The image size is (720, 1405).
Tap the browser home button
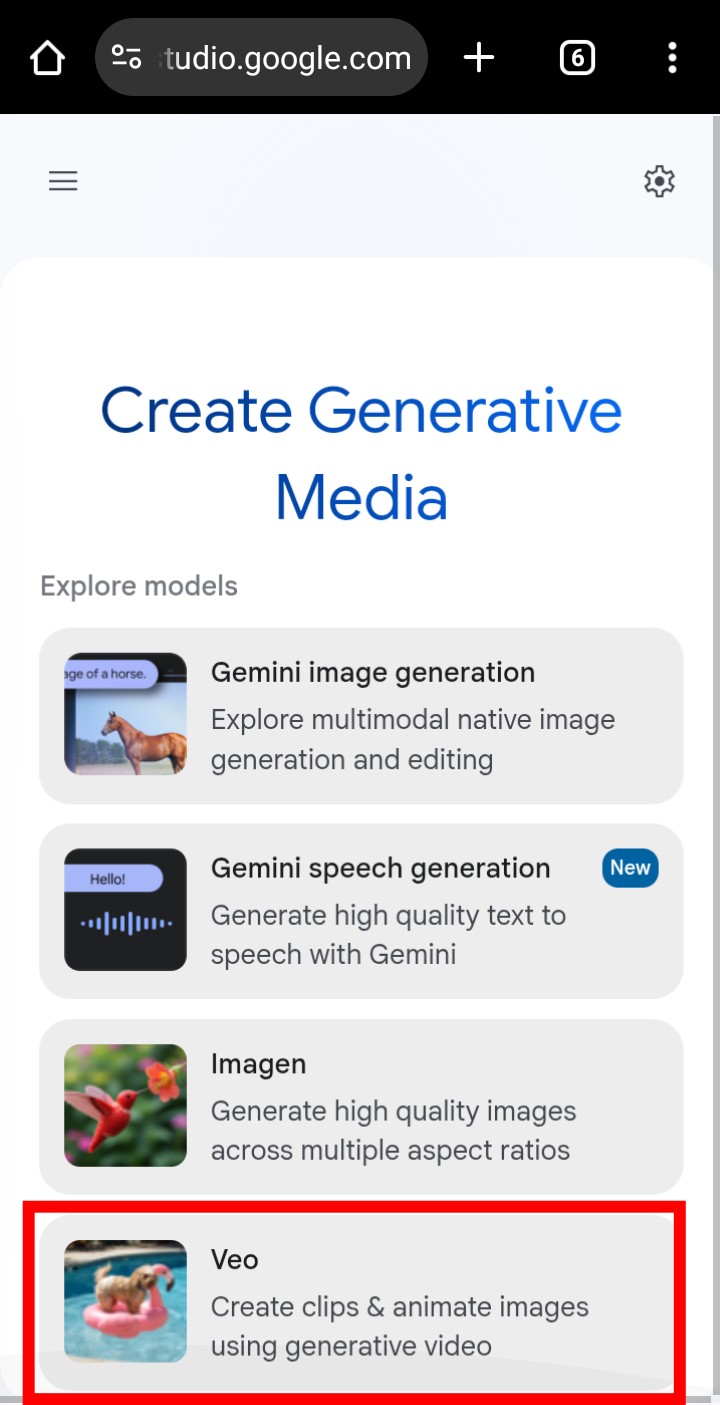tap(47, 58)
